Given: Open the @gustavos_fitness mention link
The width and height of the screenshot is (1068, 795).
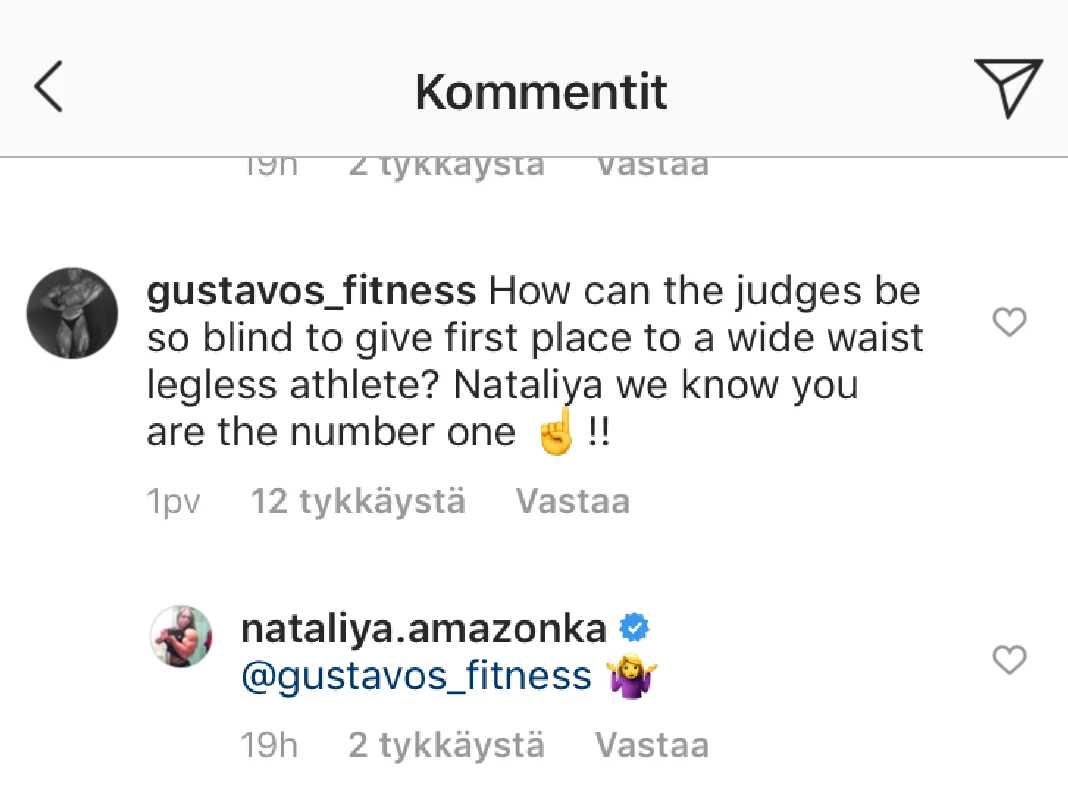Looking at the screenshot, I should (417, 677).
